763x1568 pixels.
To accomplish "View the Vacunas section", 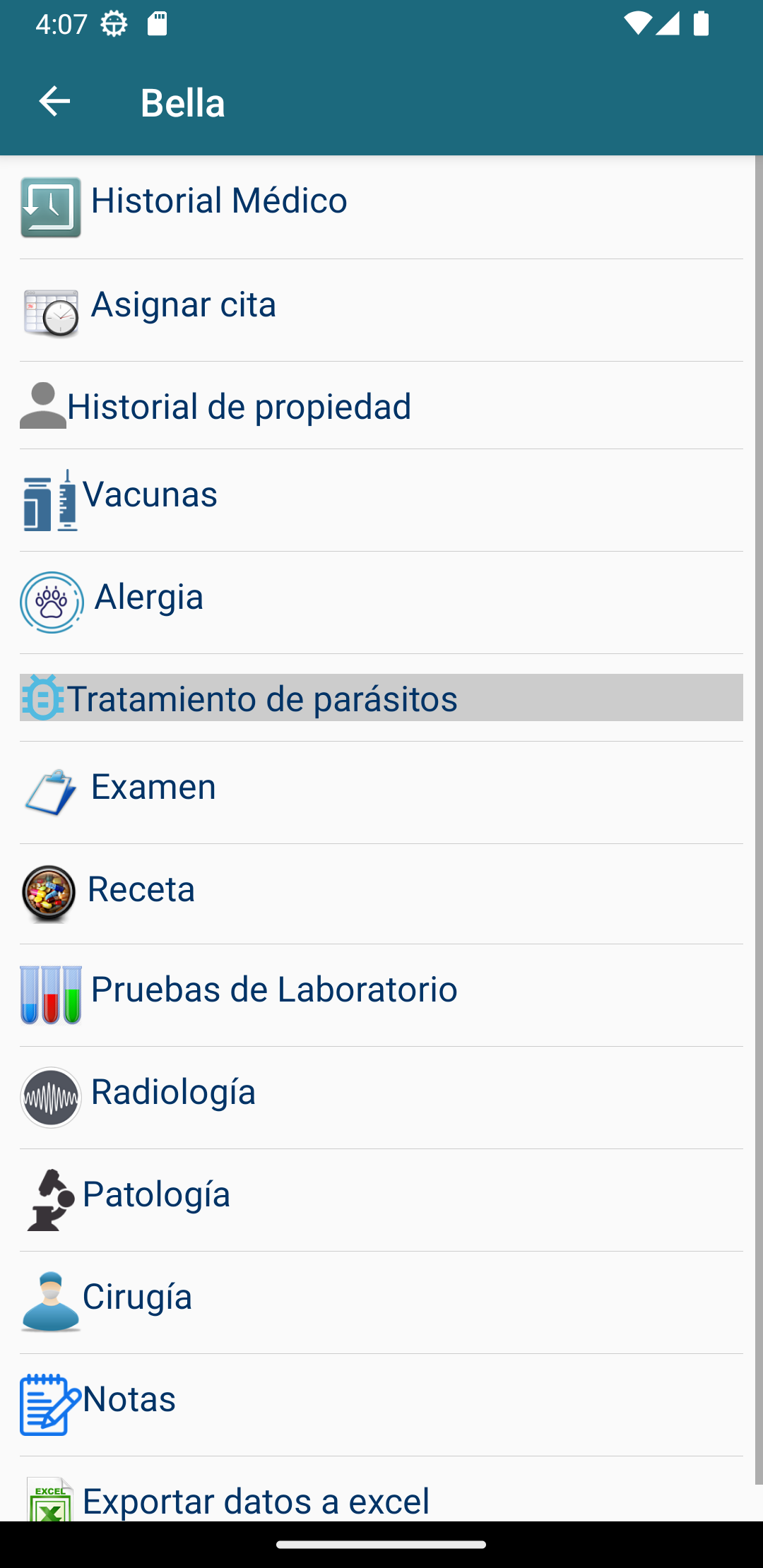I will click(150, 494).
